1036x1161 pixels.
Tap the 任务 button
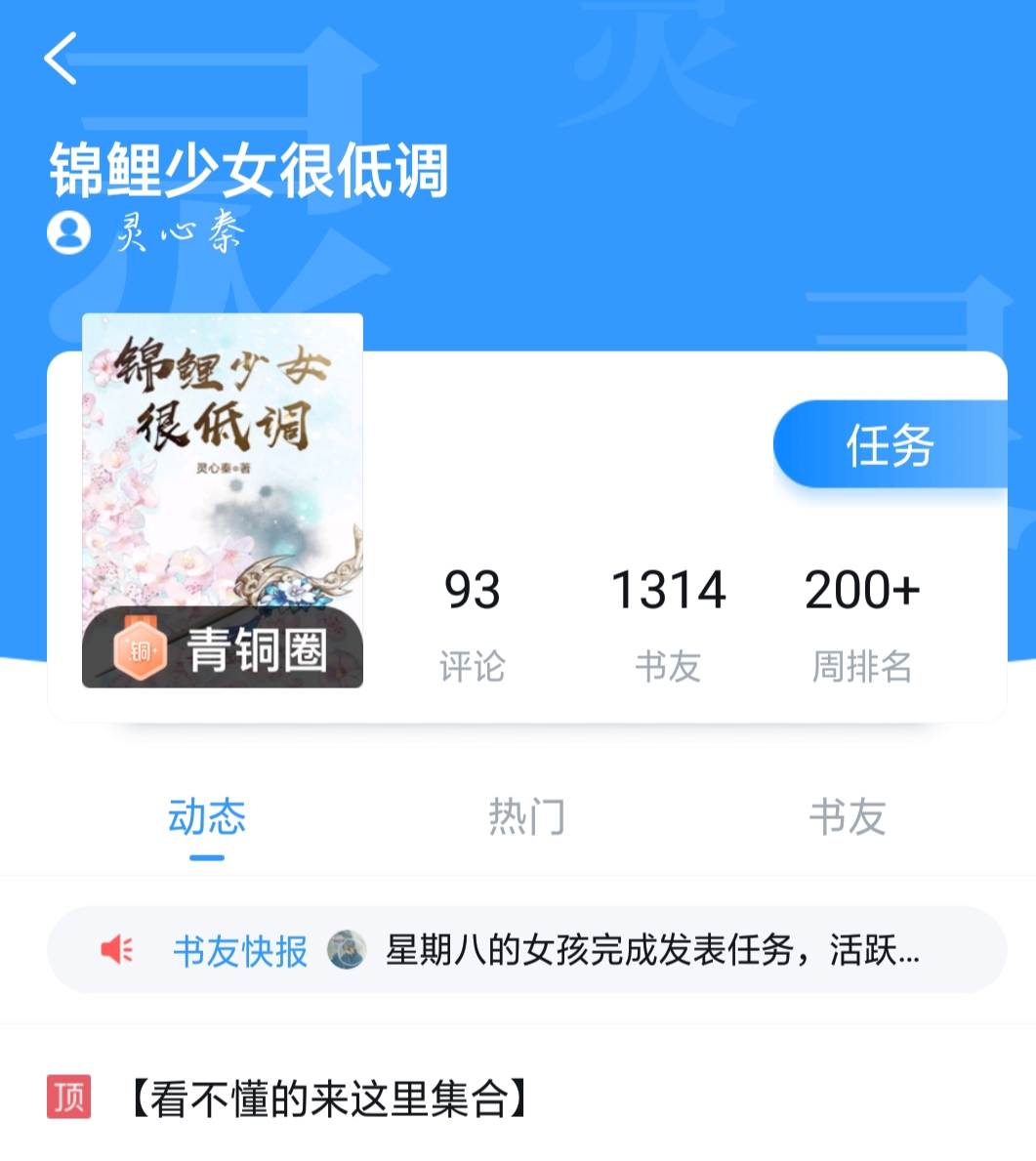point(890,445)
